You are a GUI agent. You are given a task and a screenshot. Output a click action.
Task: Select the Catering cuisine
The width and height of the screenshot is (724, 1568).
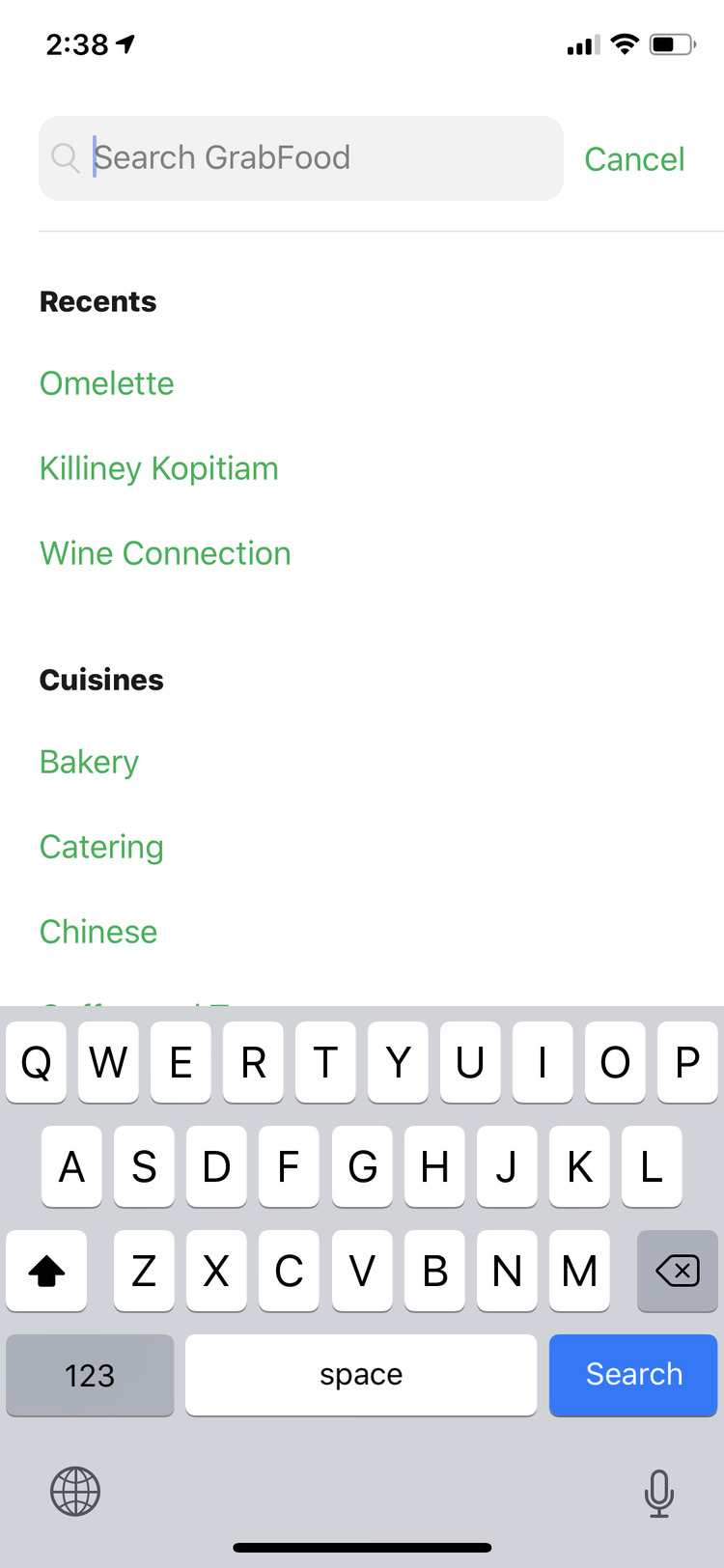click(x=101, y=847)
